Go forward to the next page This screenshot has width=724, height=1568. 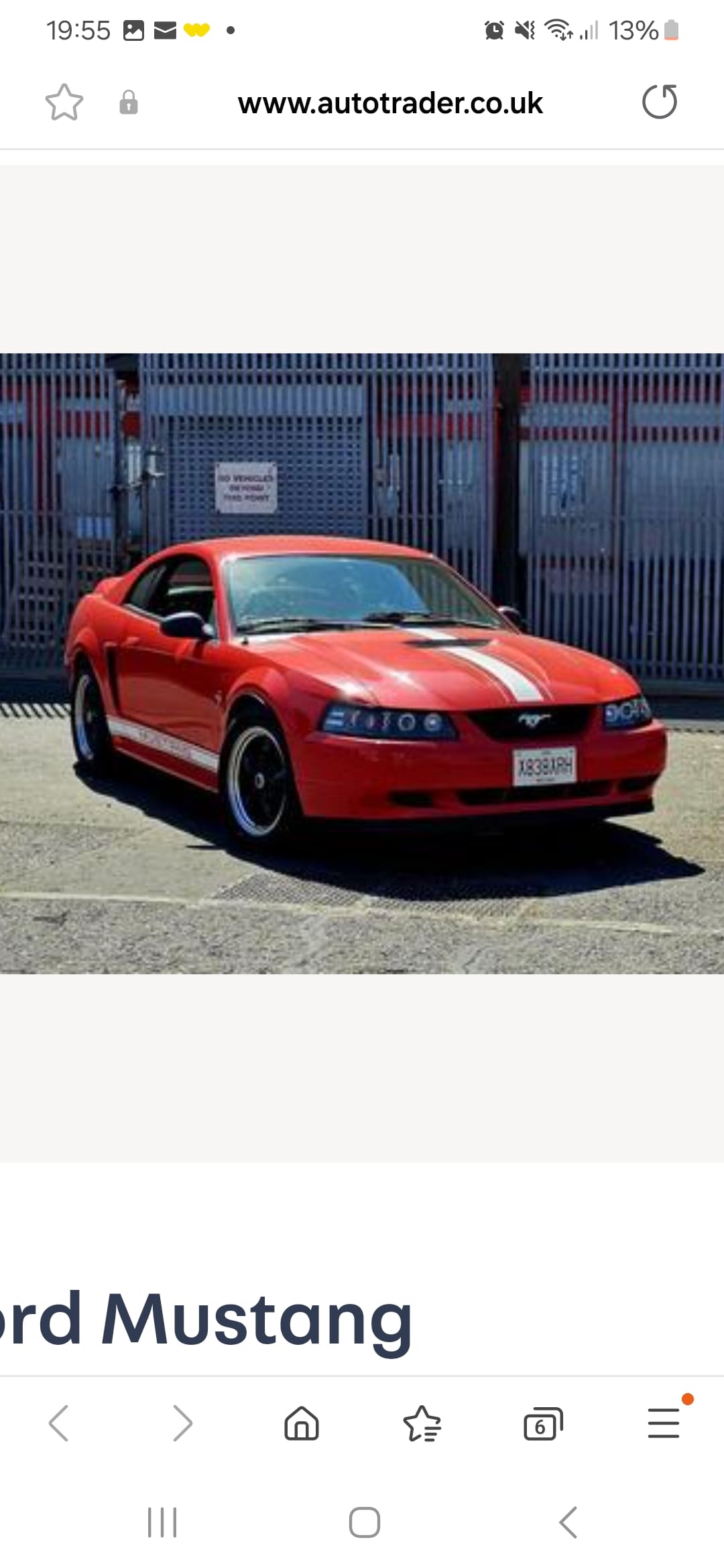(182, 1423)
